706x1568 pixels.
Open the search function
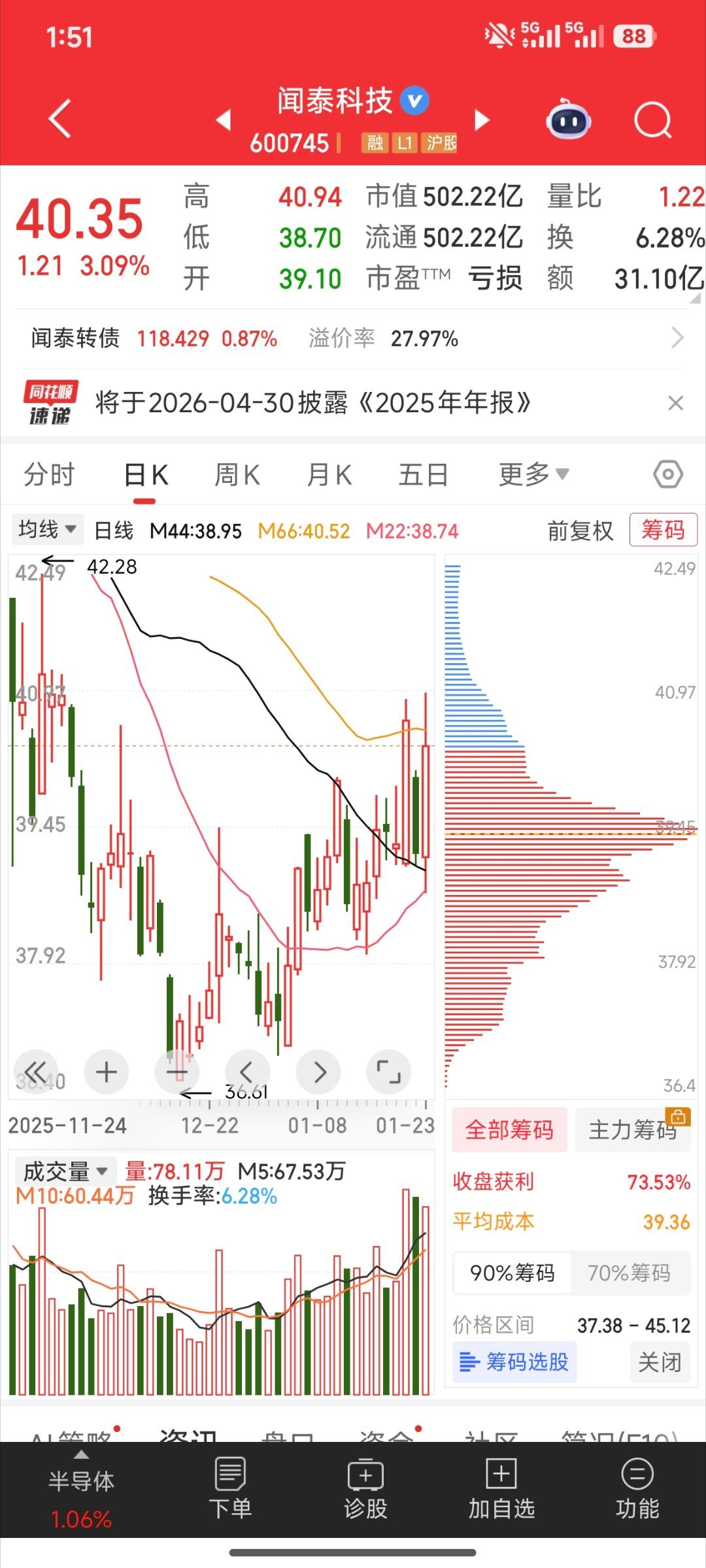(x=653, y=120)
